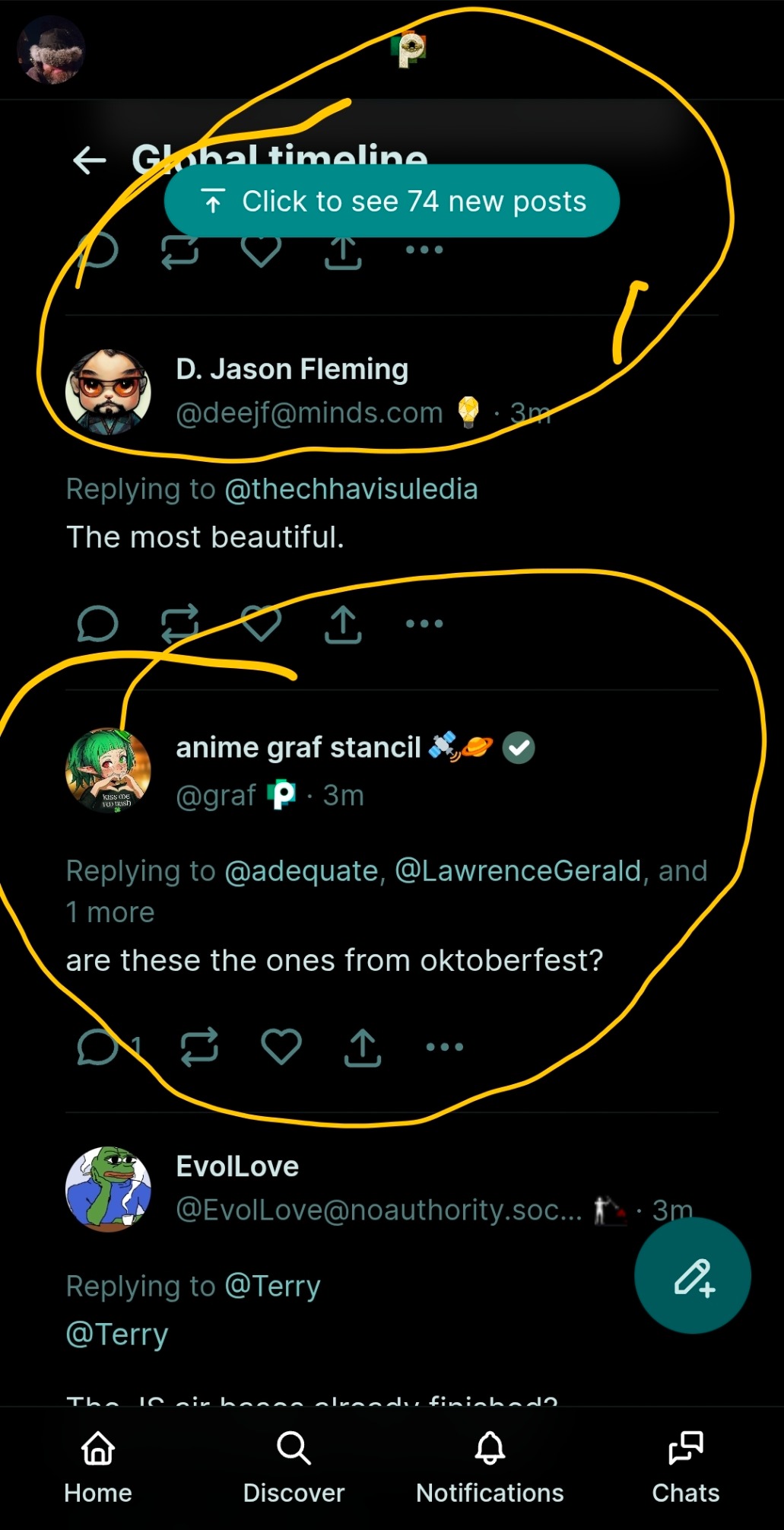Go back from Global timeline
The height and width of the screenshot is (1530, 784).
pos(89,160)
